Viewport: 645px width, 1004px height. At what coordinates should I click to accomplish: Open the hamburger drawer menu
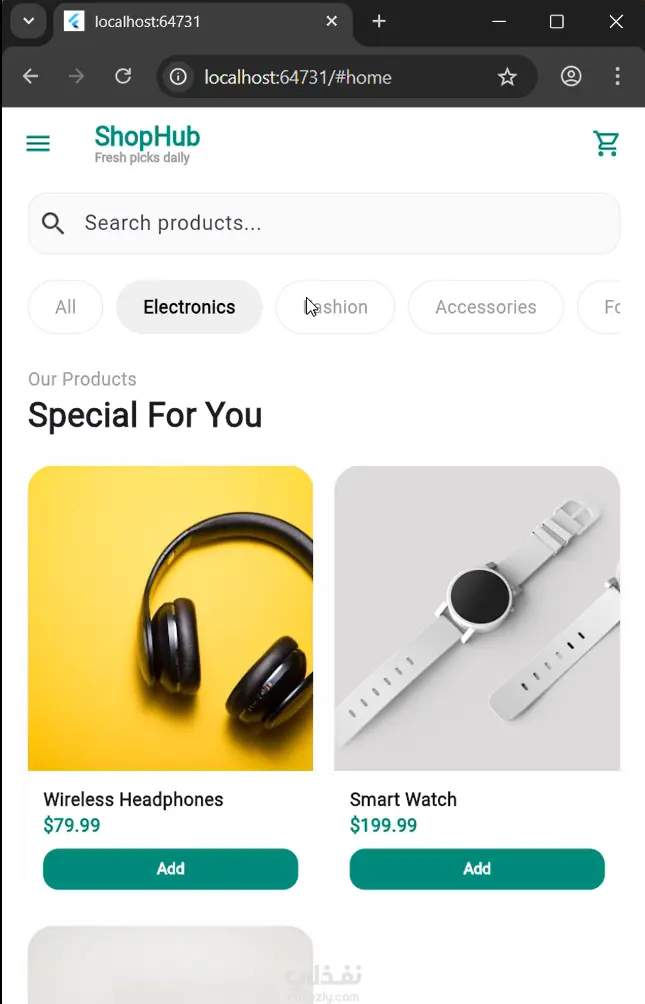point(38,144)
